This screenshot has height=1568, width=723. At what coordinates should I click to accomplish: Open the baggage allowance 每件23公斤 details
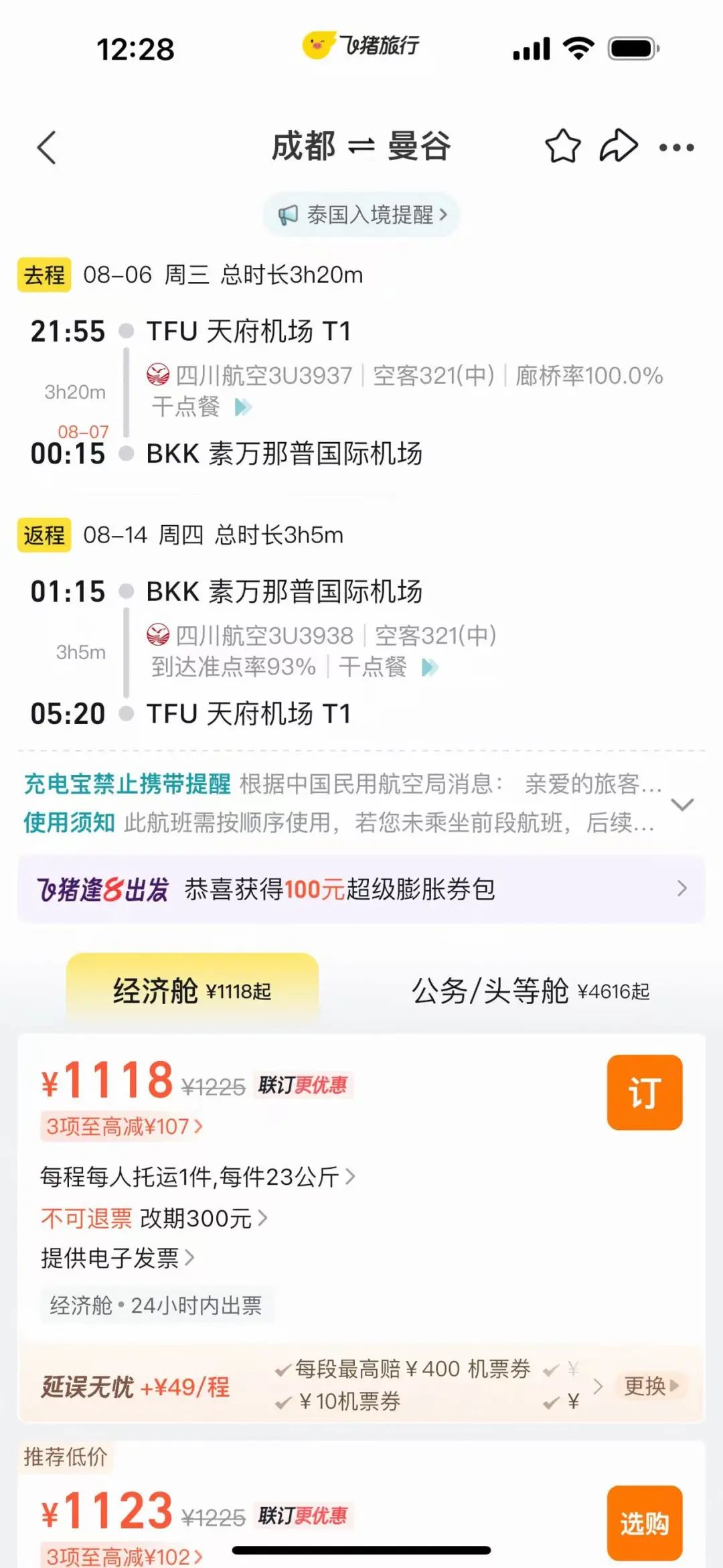click(x=197, y=1177)
